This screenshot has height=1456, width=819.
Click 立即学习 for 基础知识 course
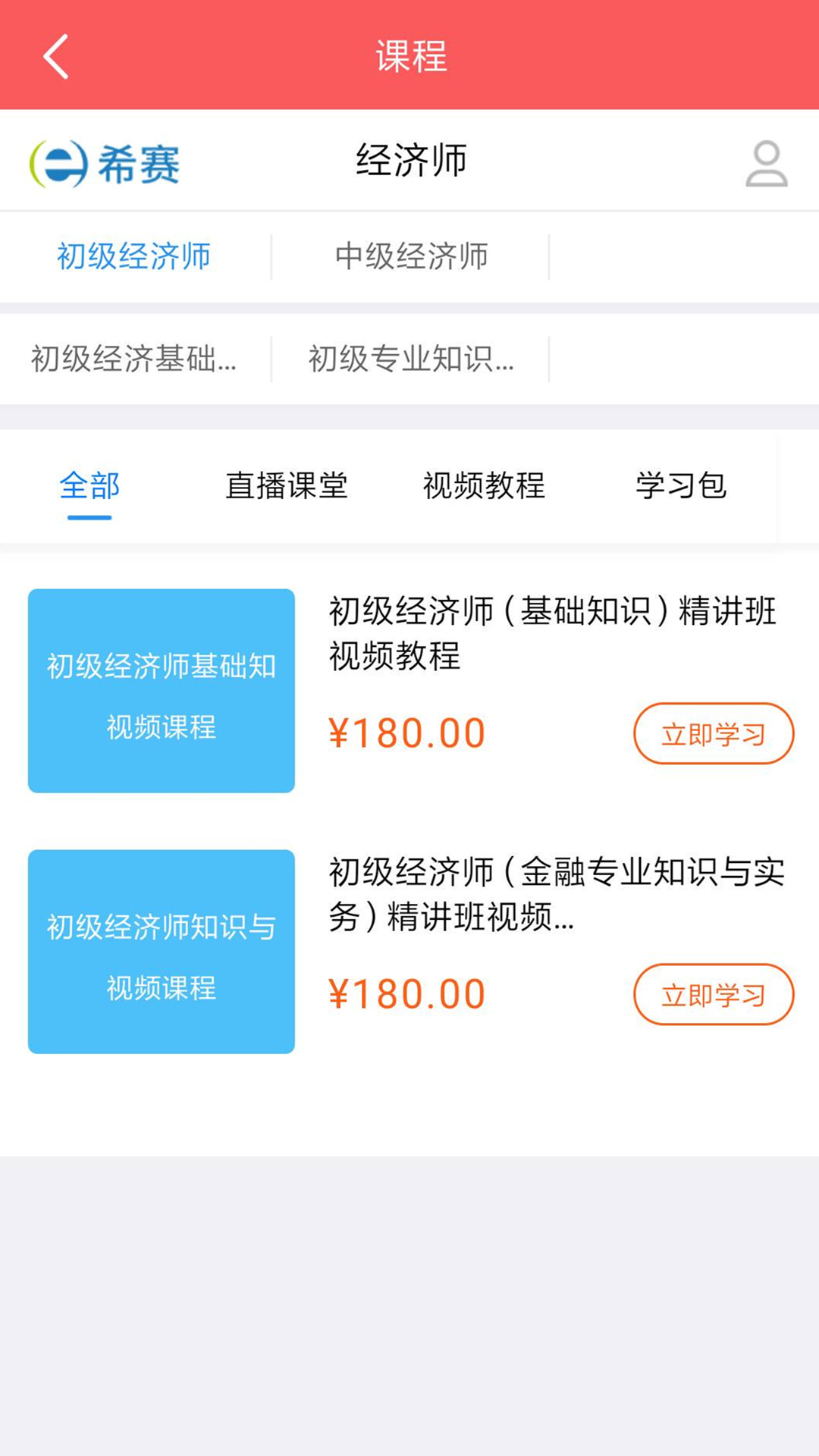tap(713, 731)
